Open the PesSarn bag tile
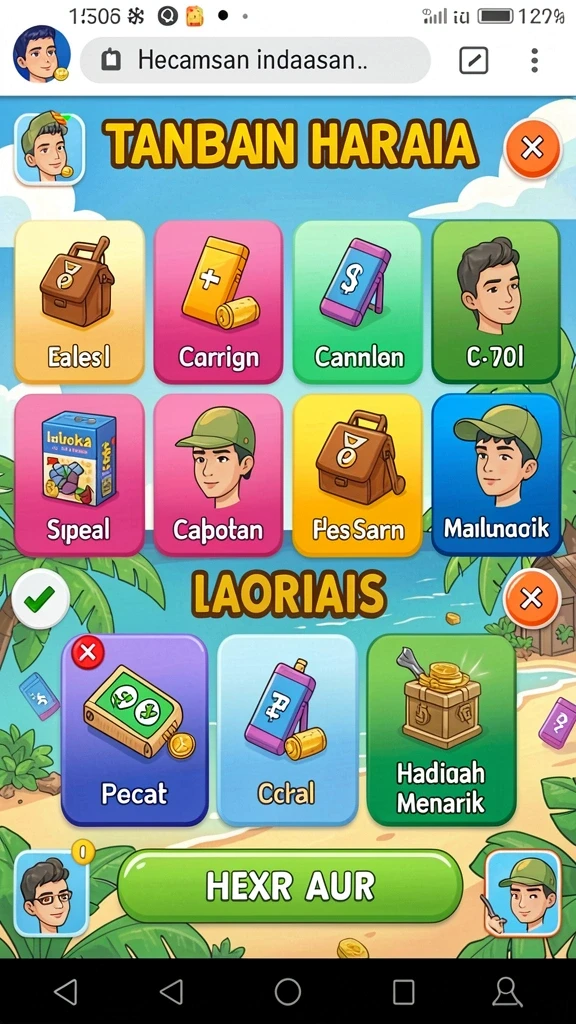 [358, 475]
